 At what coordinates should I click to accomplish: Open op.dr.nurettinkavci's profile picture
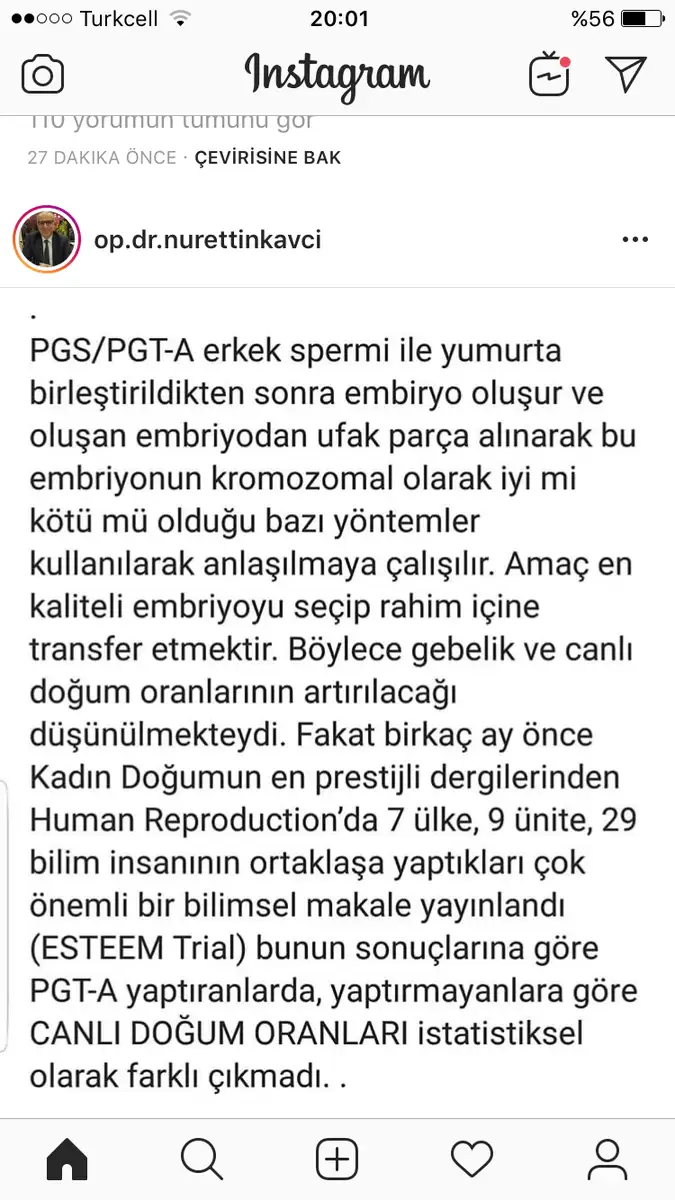[x=46, y=240]
